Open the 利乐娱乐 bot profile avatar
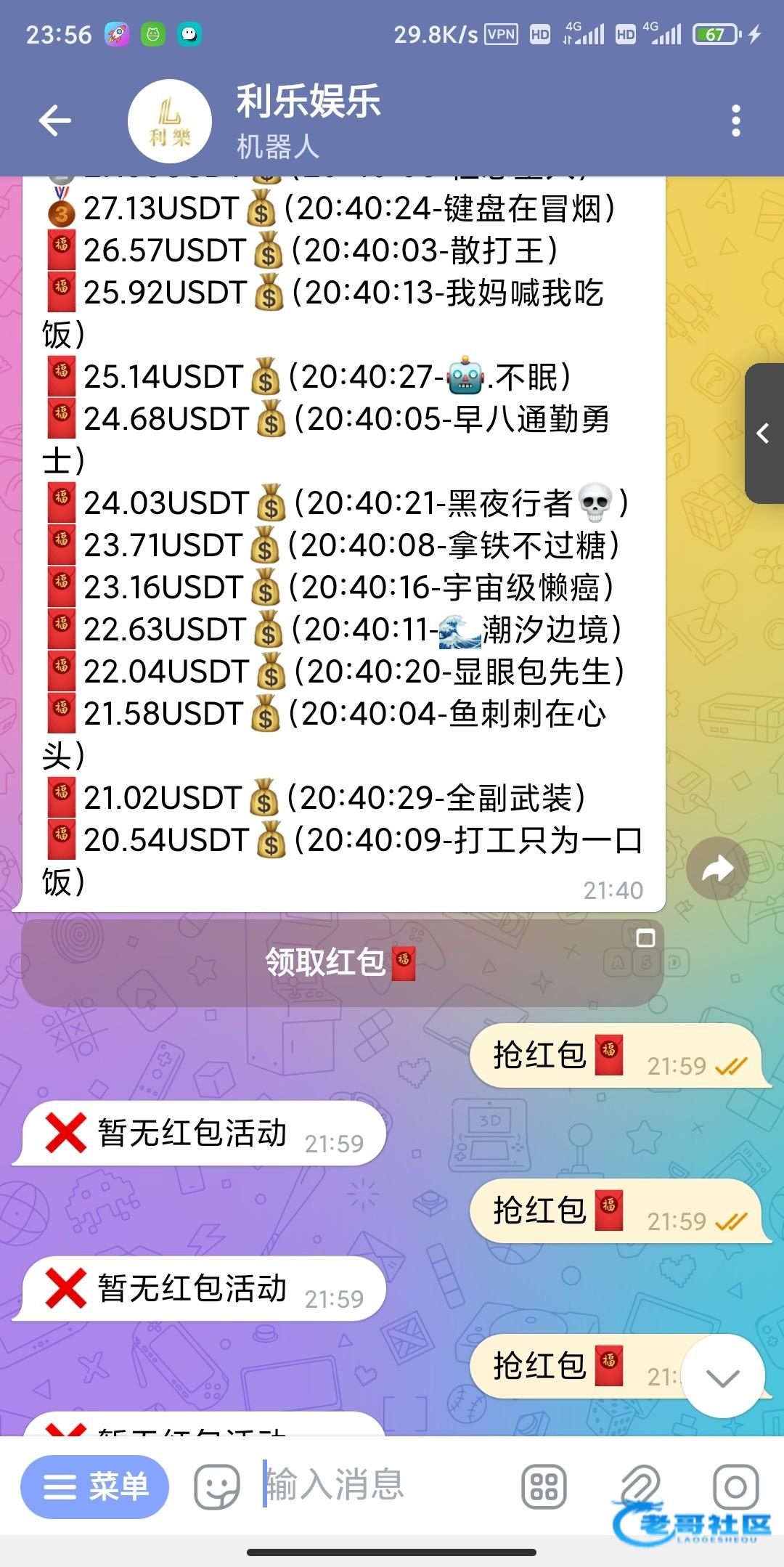The image size is (784, 1567). 170,121
